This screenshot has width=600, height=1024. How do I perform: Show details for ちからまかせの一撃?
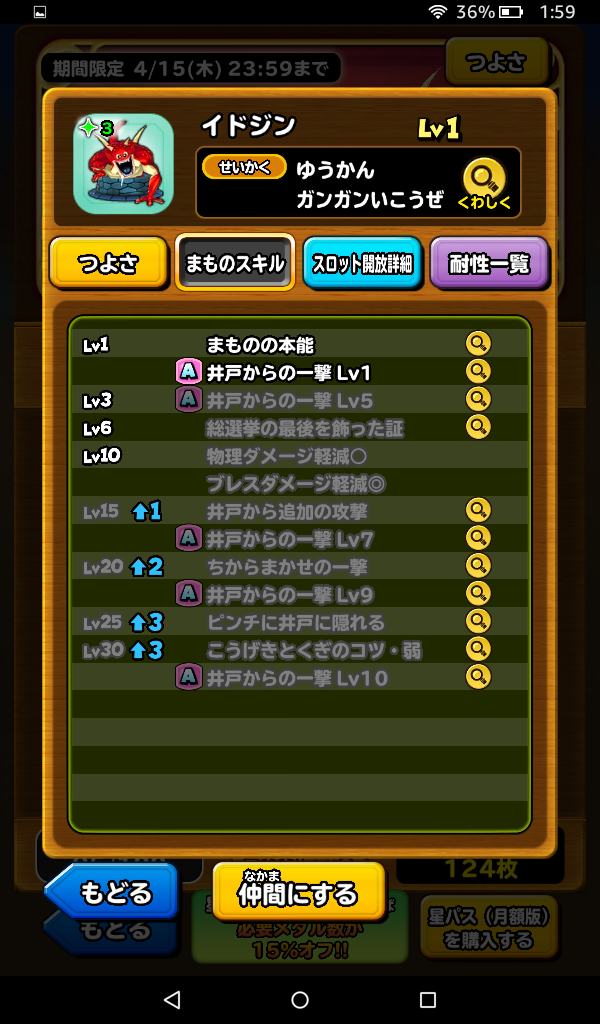point(478,566)
